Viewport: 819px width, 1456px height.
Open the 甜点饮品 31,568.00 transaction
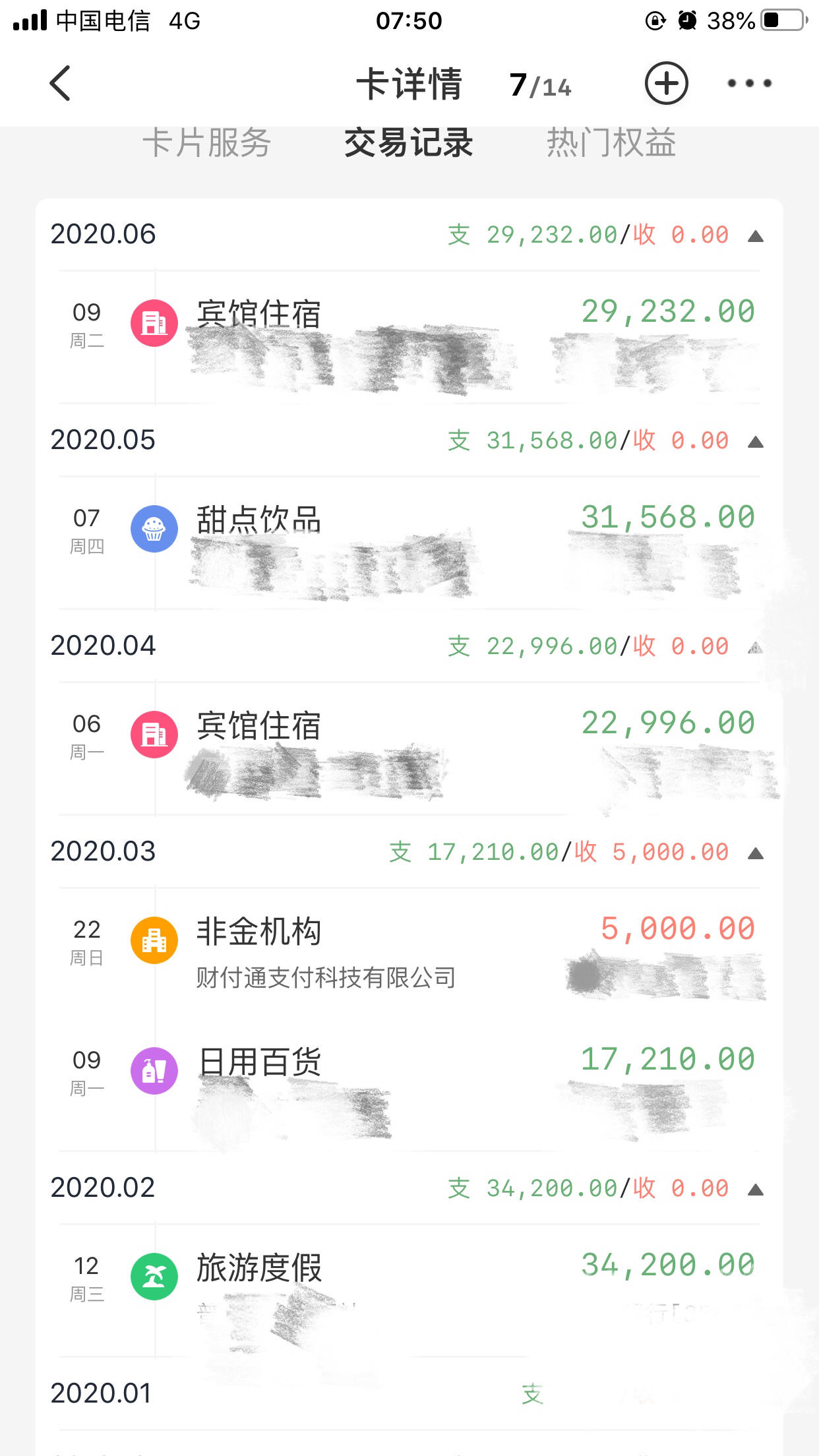click(409, 543)
